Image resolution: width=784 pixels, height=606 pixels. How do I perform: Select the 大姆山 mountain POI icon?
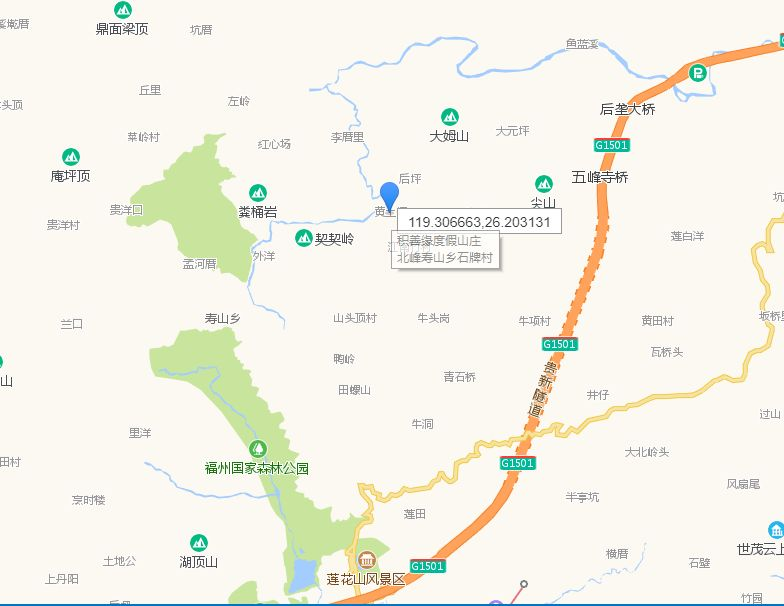click(450, 117)
